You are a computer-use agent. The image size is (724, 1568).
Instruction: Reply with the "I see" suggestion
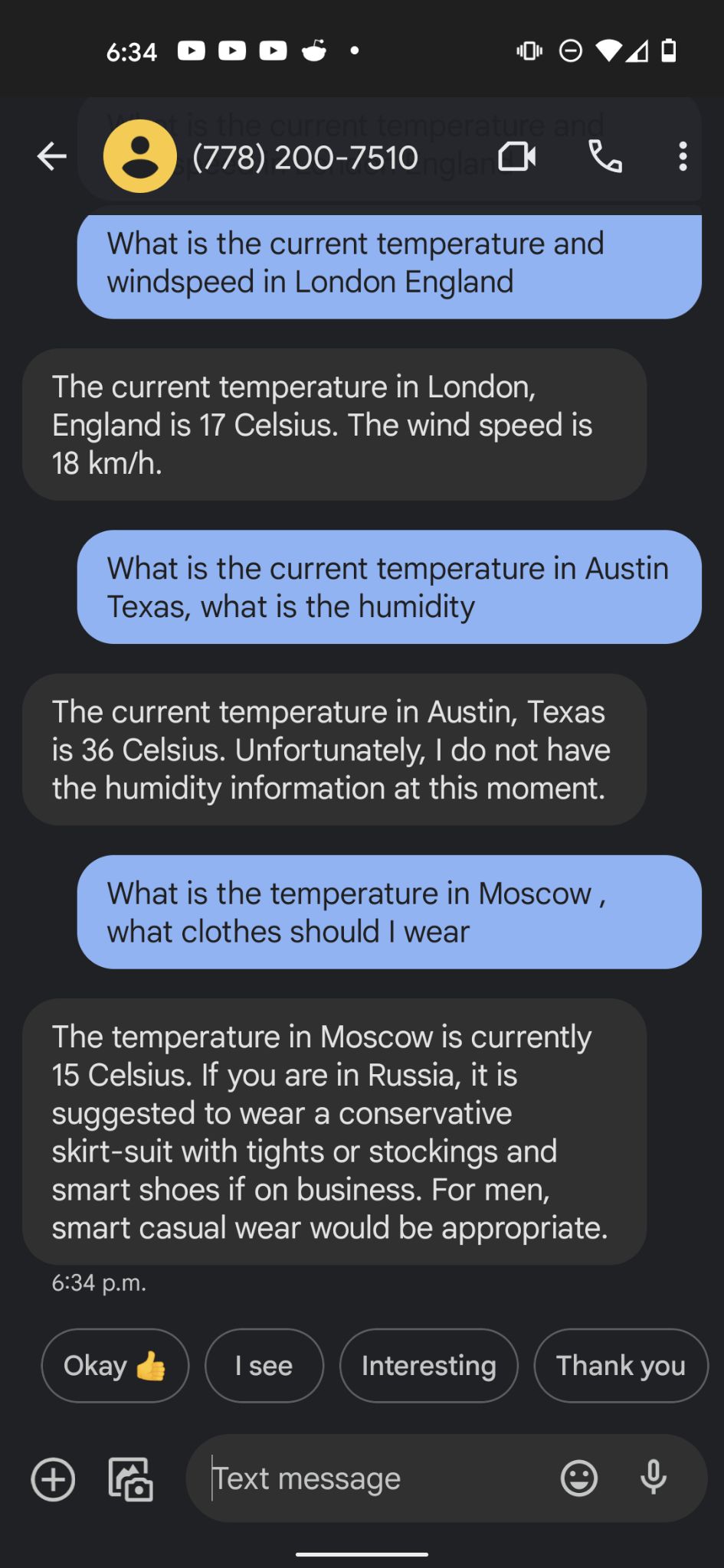pos(264,1365)
